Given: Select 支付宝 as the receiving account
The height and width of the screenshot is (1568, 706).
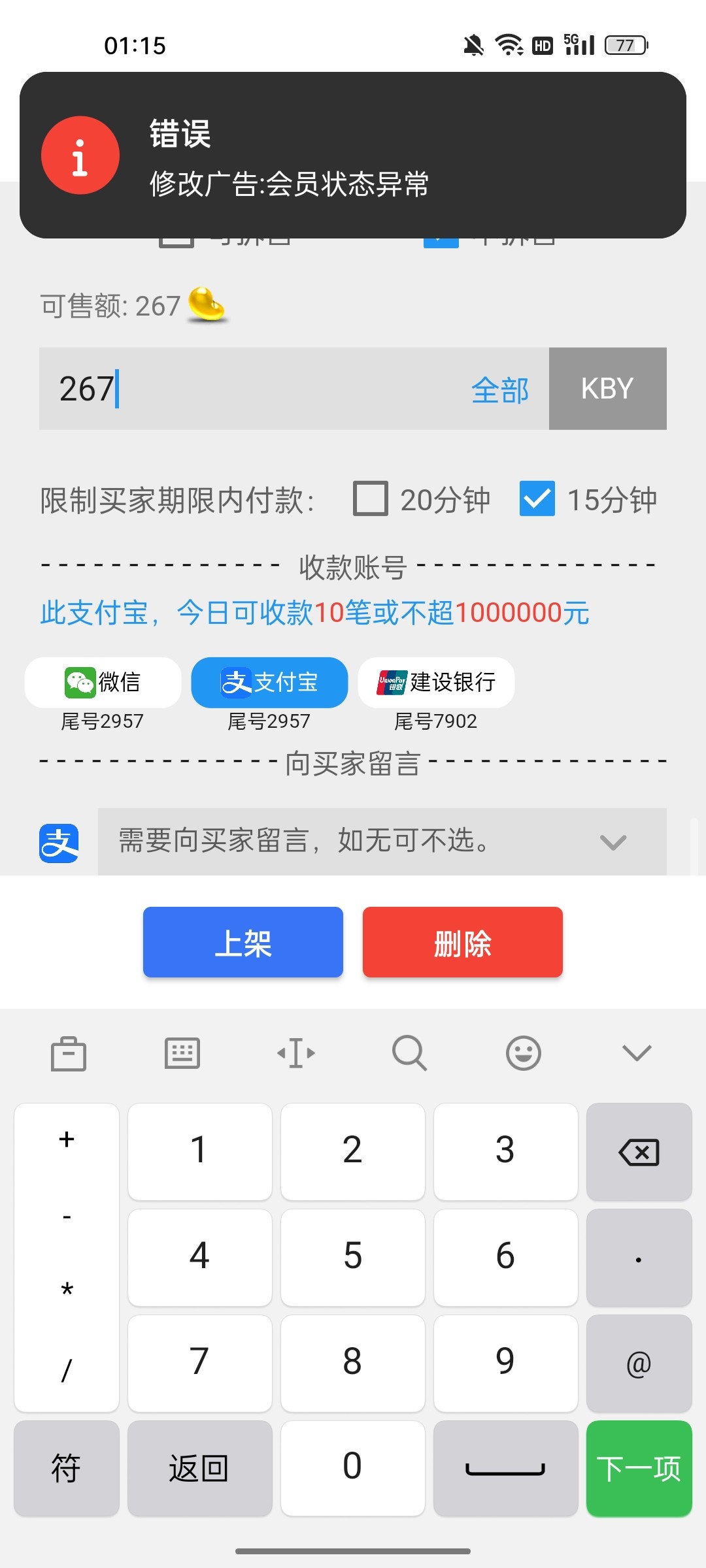Looking at the screenshot, I should point(269,683).
